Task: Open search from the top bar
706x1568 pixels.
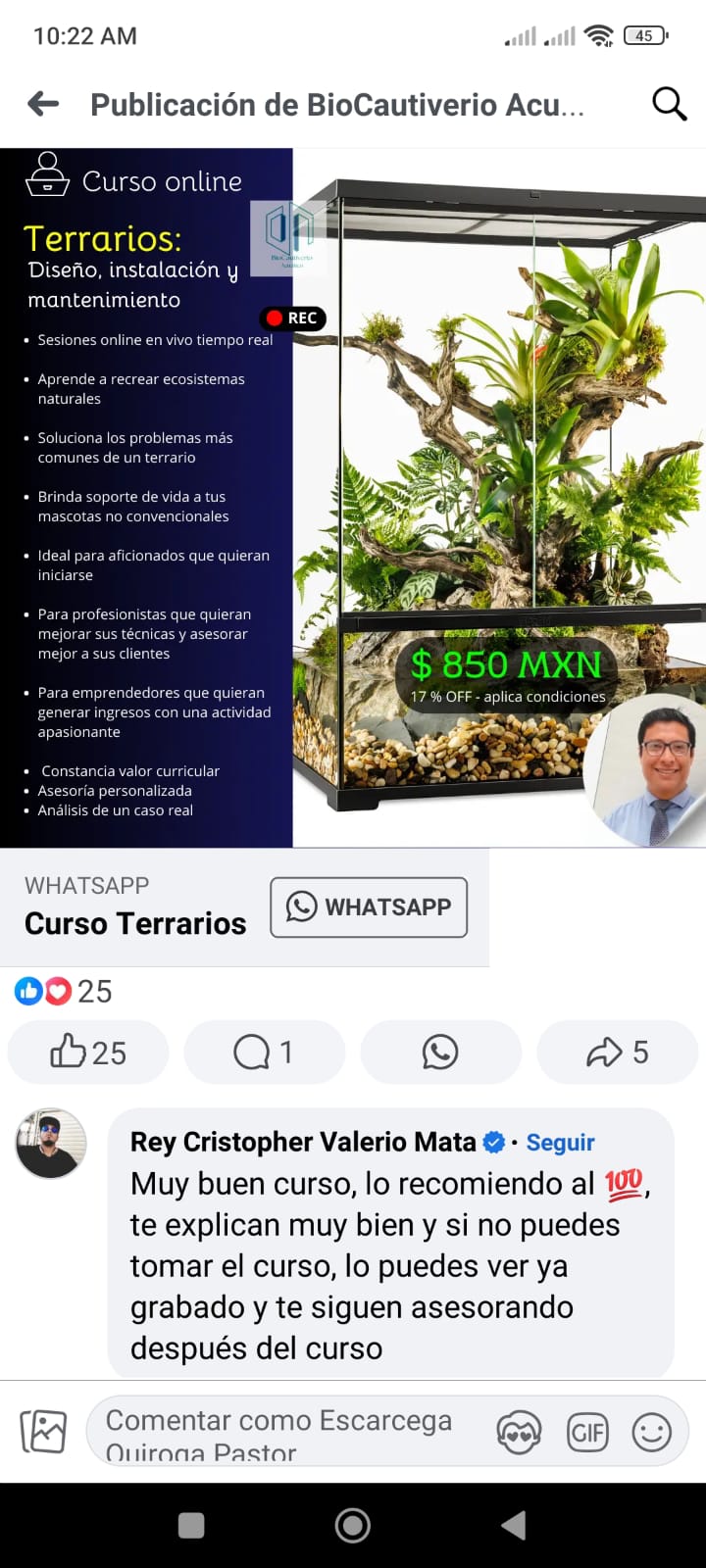Action: 669,104
